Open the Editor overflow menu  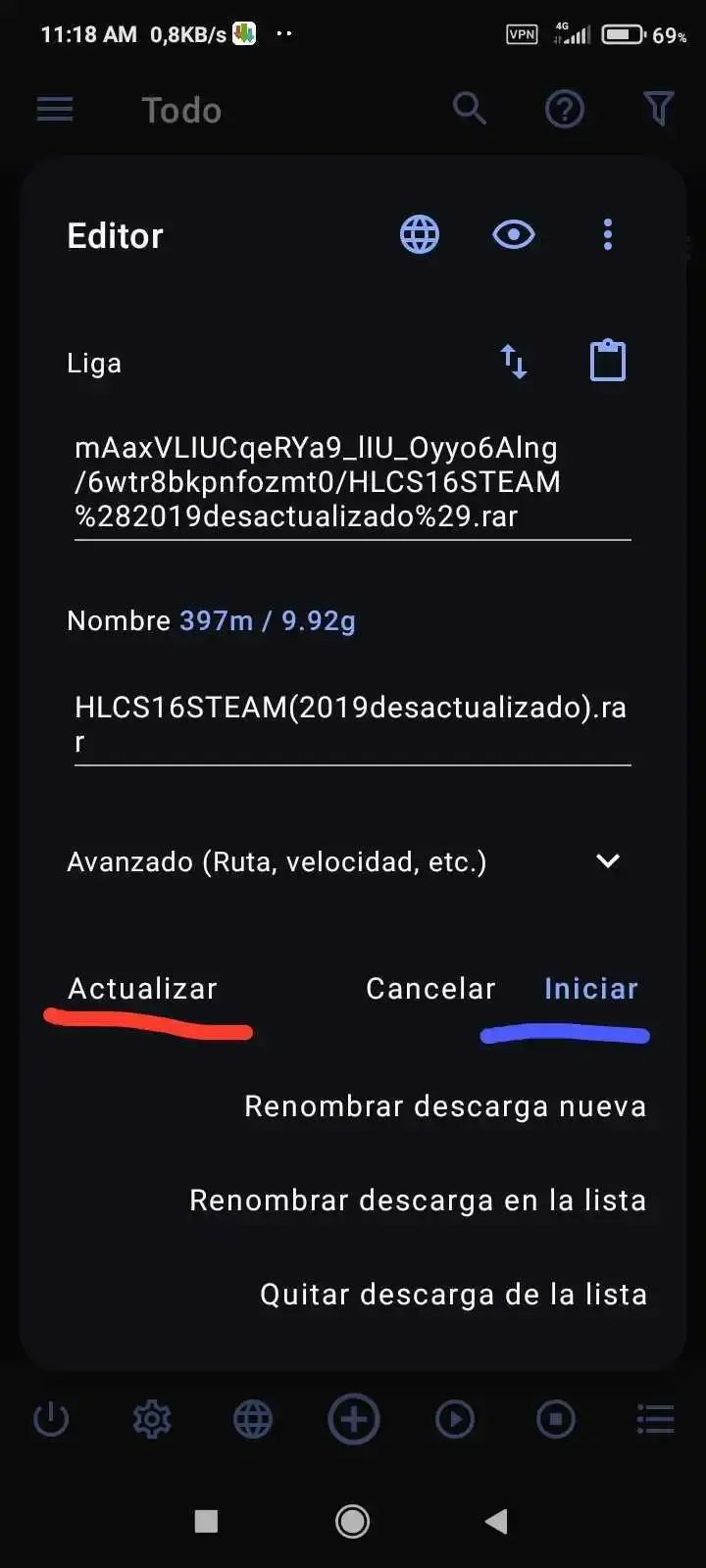[x=608, y=235]
